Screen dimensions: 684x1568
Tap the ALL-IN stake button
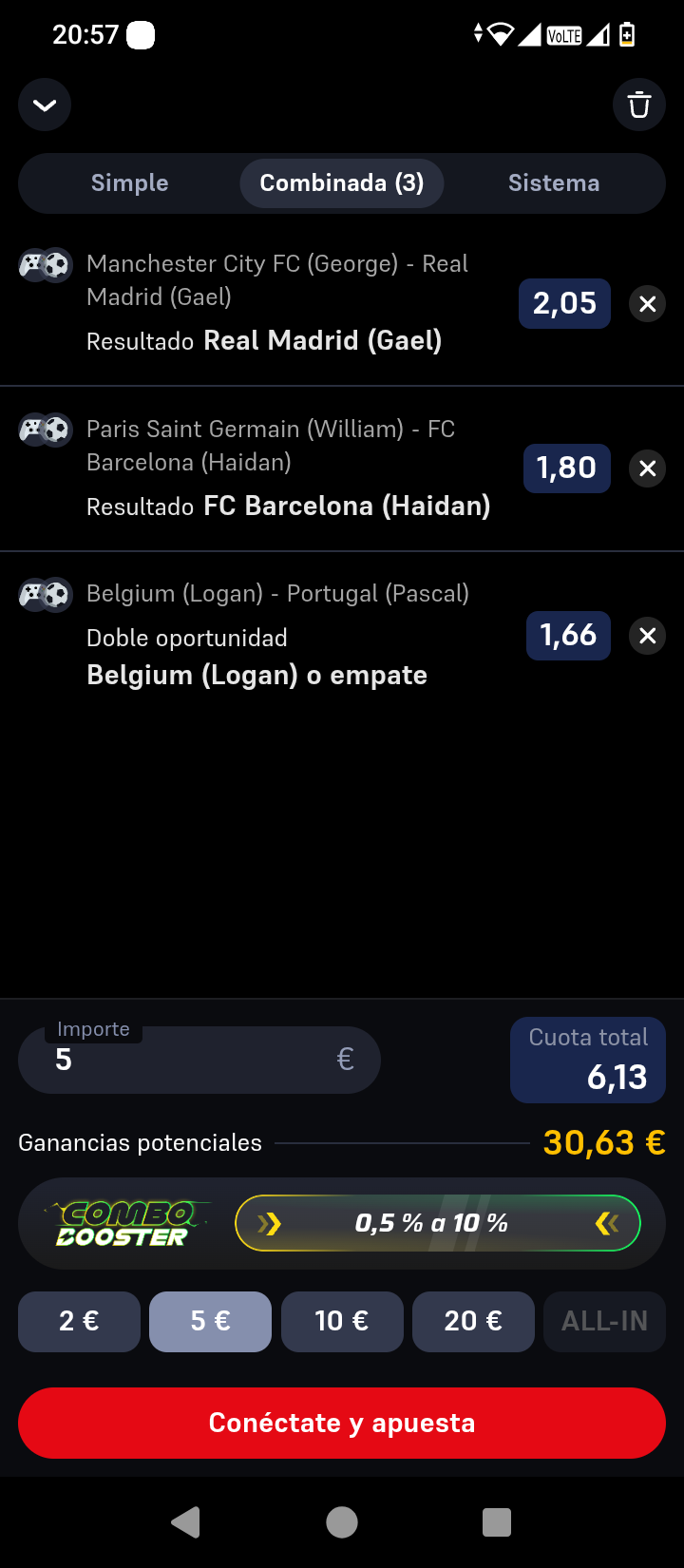[604, 1321]
